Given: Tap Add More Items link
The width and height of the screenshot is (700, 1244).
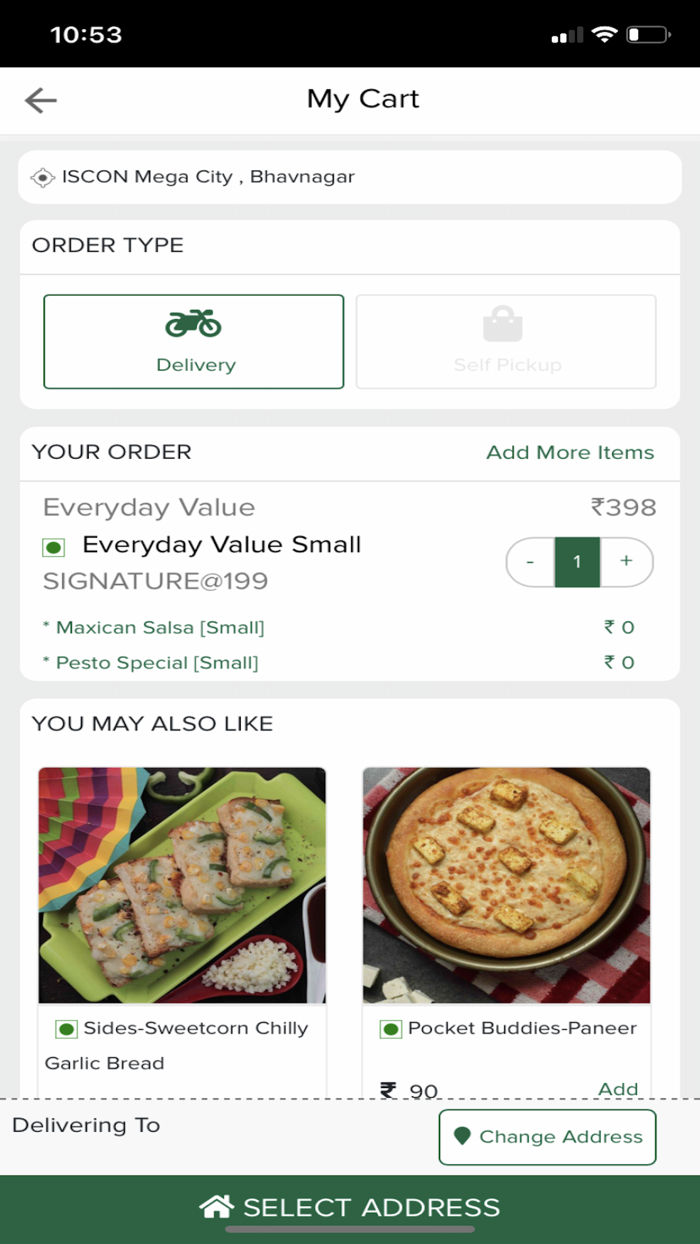Looking at the screenshot, I should [570, 453].
